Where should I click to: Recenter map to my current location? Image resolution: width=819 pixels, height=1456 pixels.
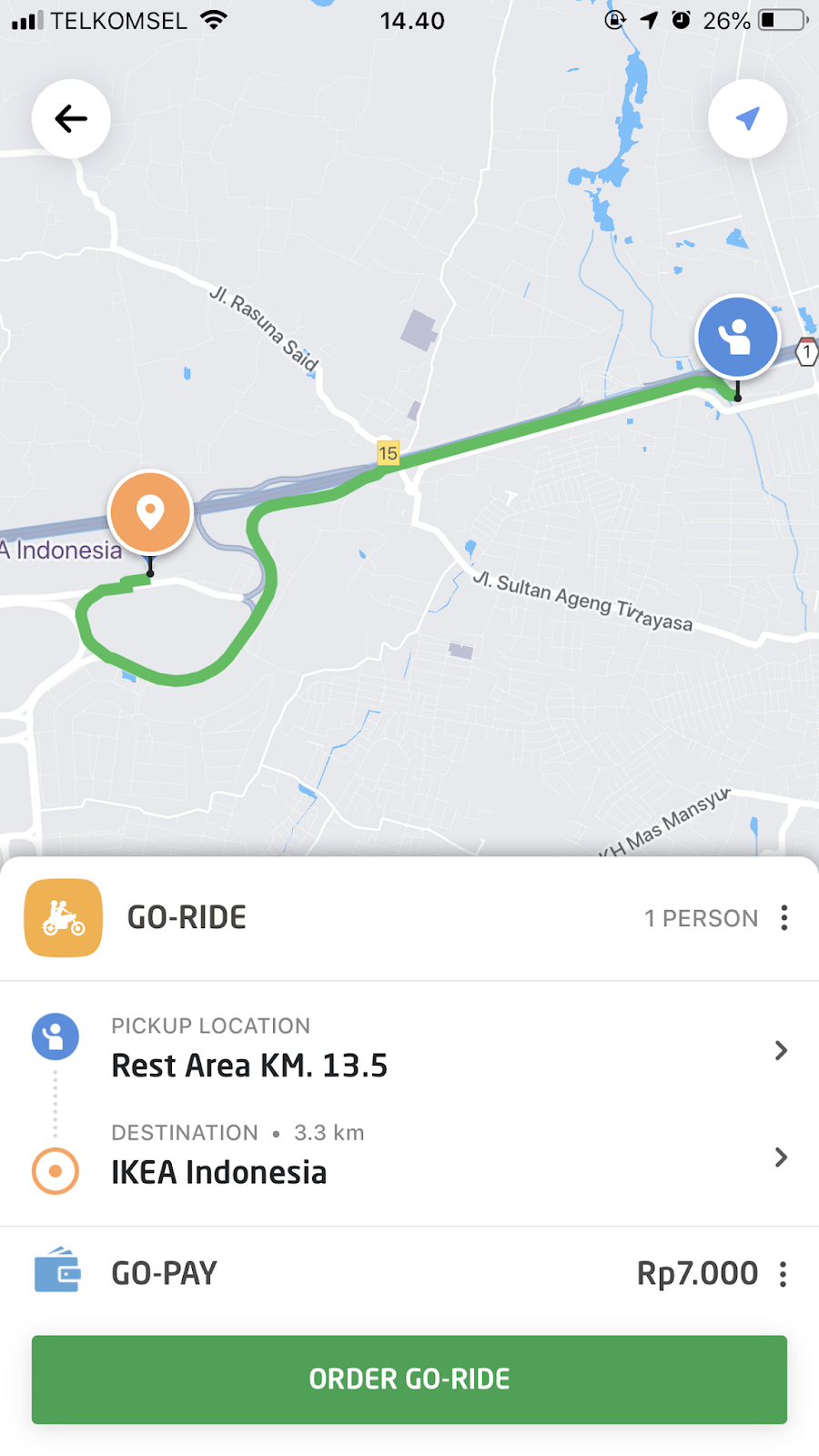747,119
